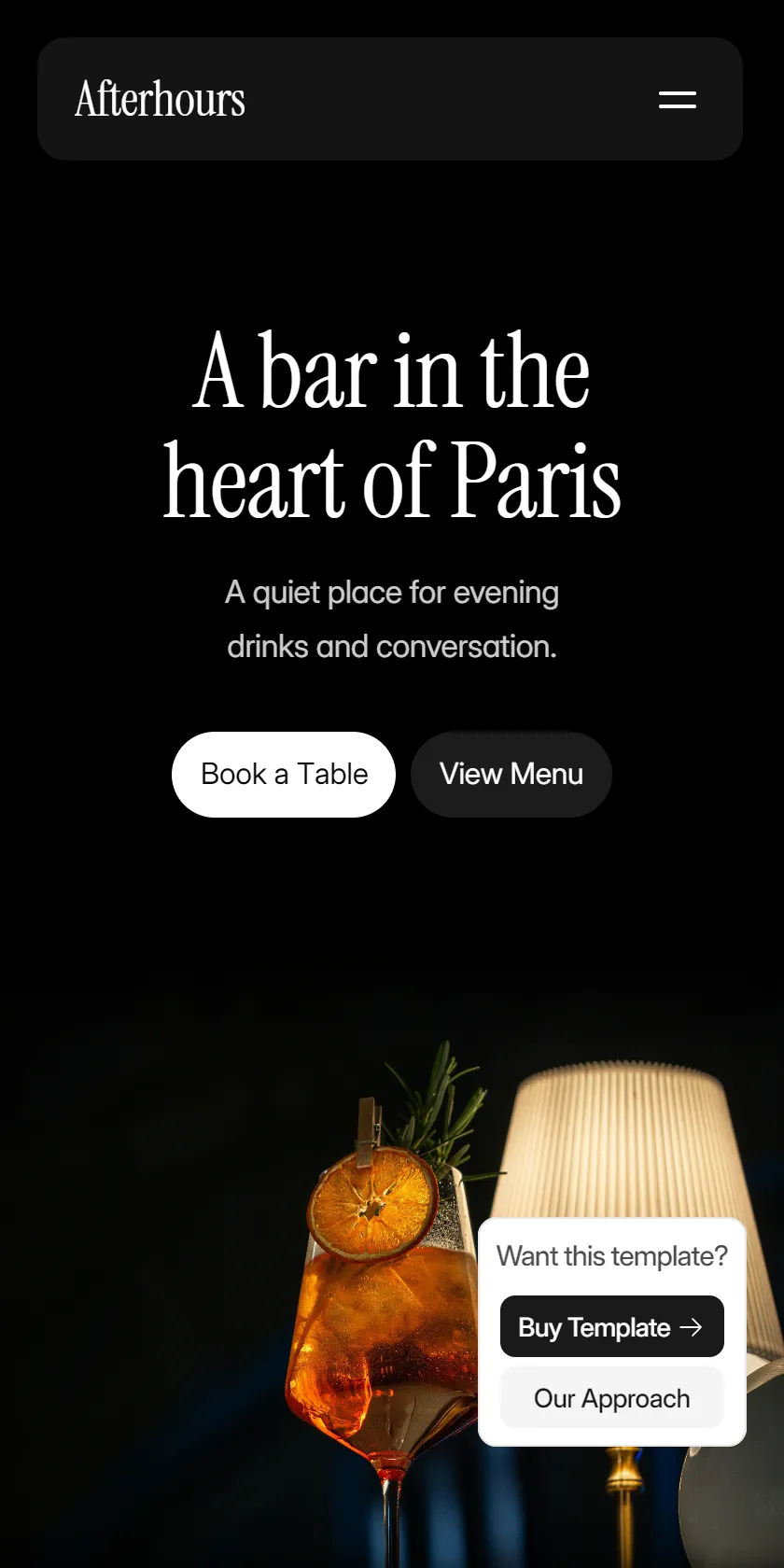Tap the Buy Template button
Image resolution: width=784 pixels, height=1568 pixels.
click(612, 1326)
